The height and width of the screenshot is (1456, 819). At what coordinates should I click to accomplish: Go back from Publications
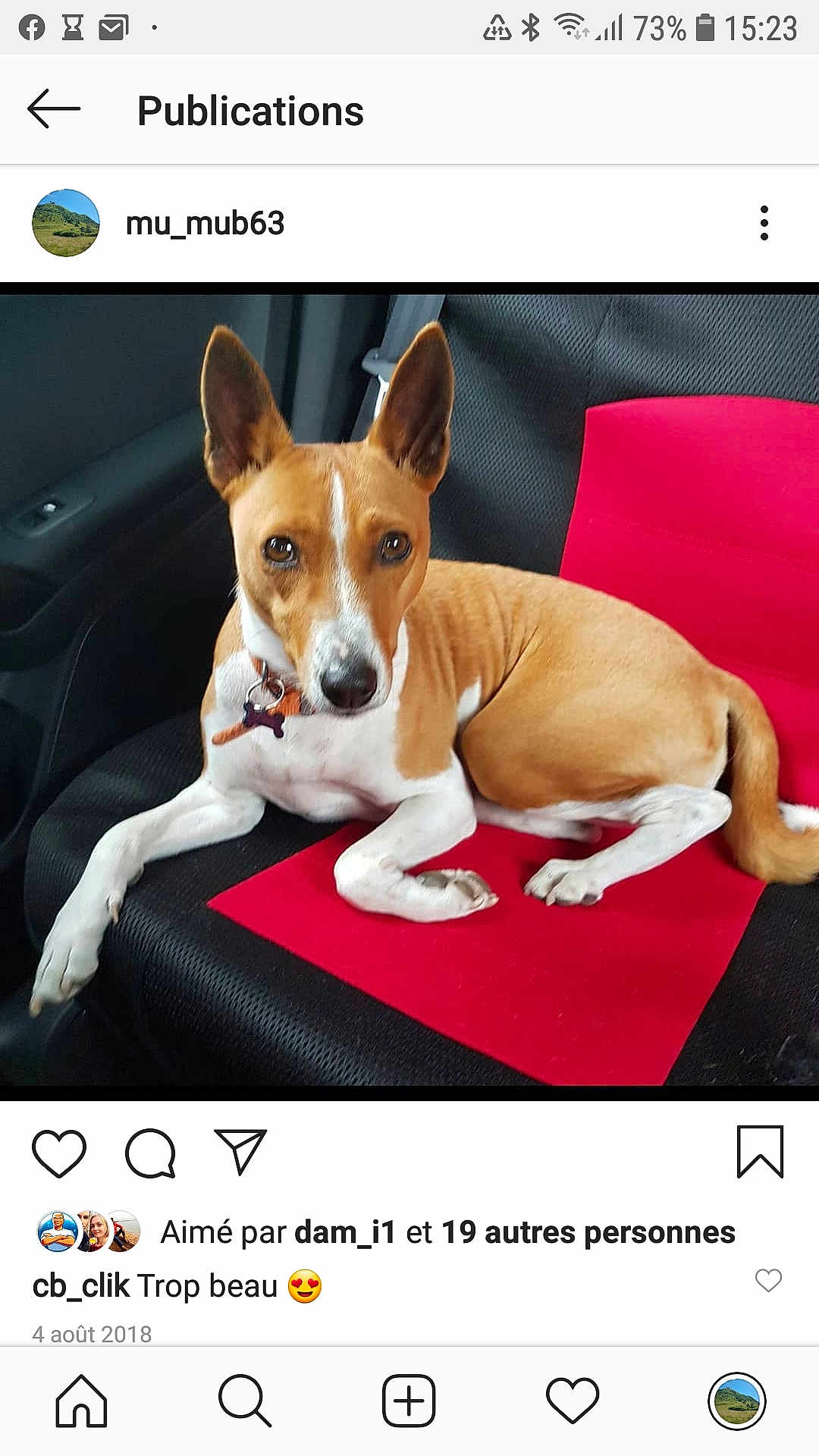pyautogui.click(x=53, y=109)
